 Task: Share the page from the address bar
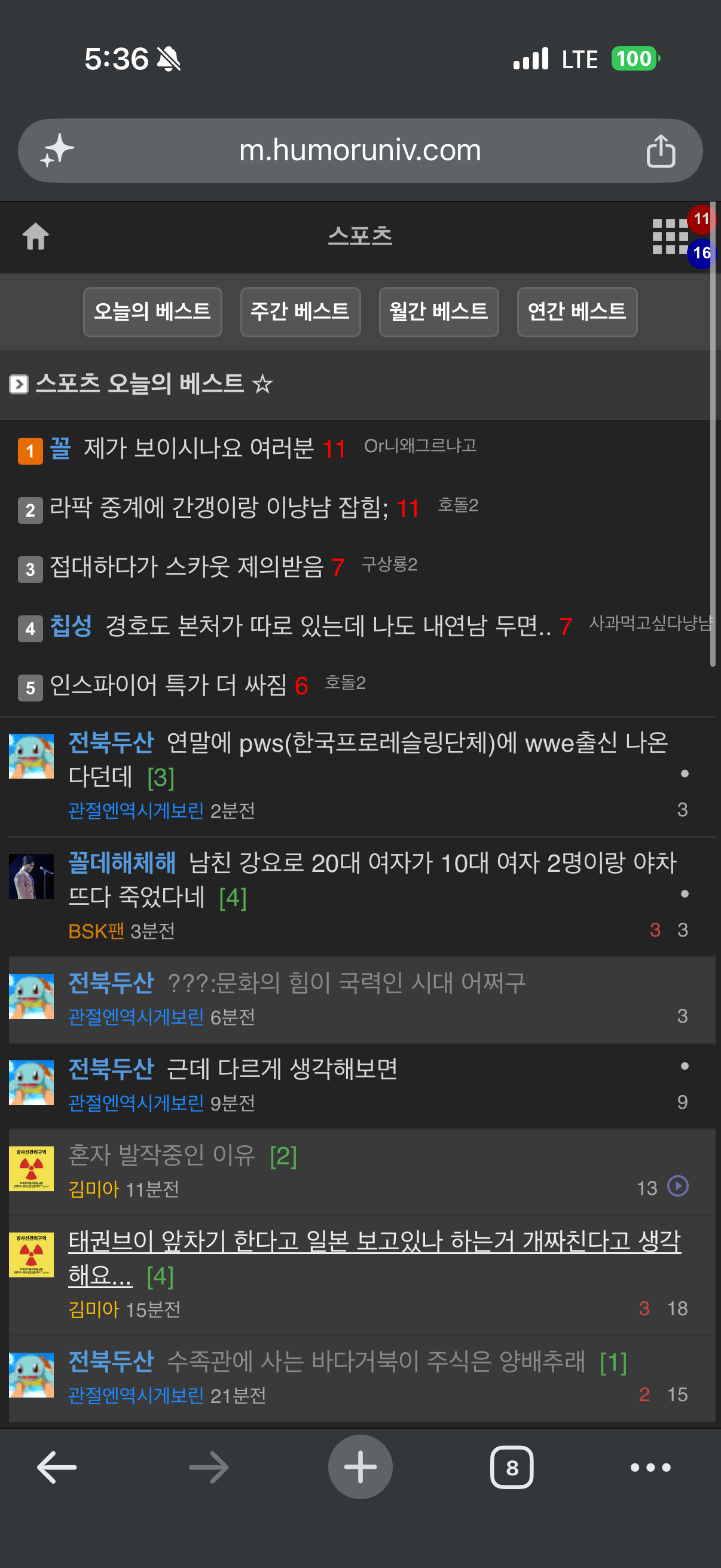661,151
